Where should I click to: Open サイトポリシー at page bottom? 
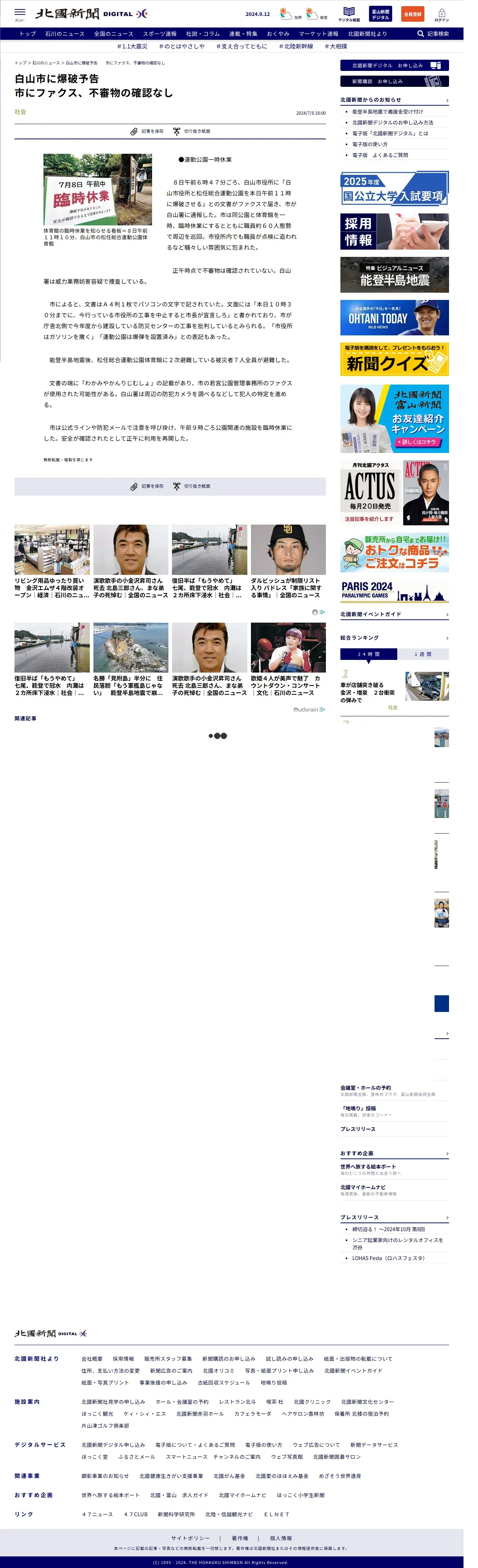click(190, 1538)
